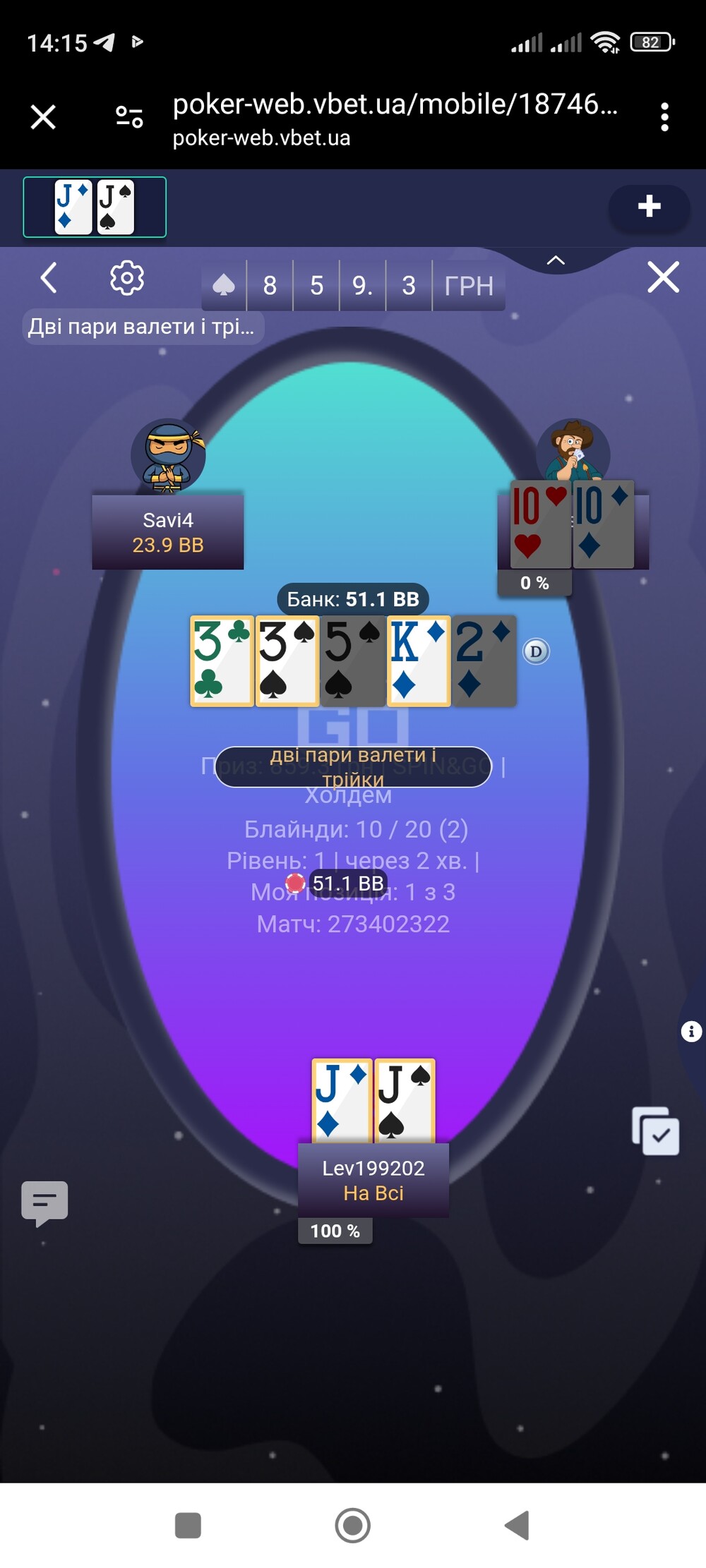Expand the top panel chevron
This screenshot has width=706, height=1568.
tap(556, 260)
